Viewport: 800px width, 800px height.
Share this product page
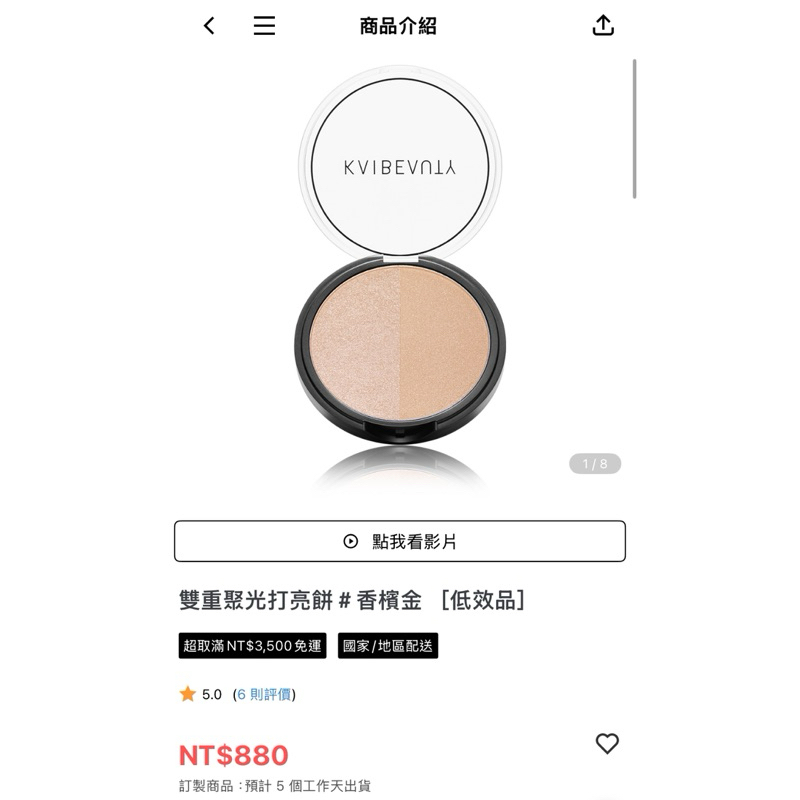pos(603,25)
